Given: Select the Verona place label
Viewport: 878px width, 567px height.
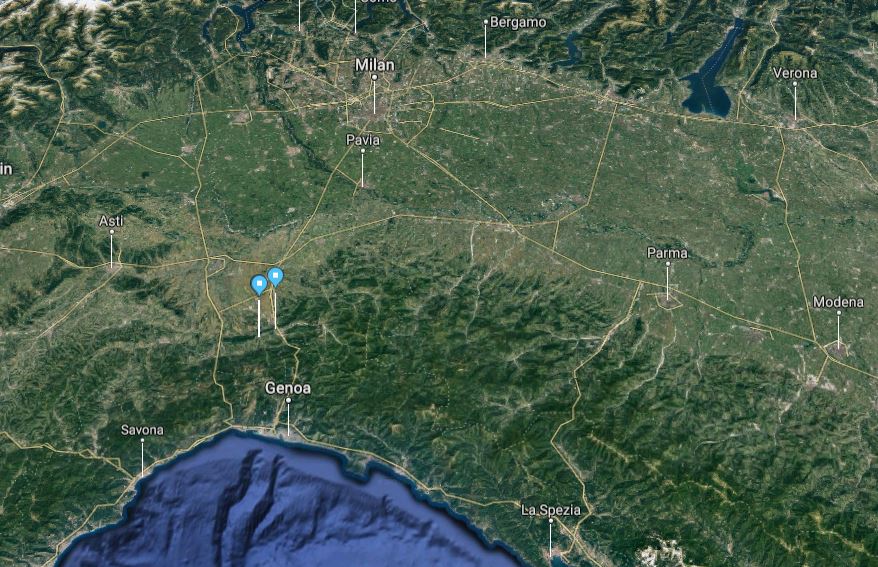Looking at the screenshot, I should pyautogui.click(x=795, y=73).
